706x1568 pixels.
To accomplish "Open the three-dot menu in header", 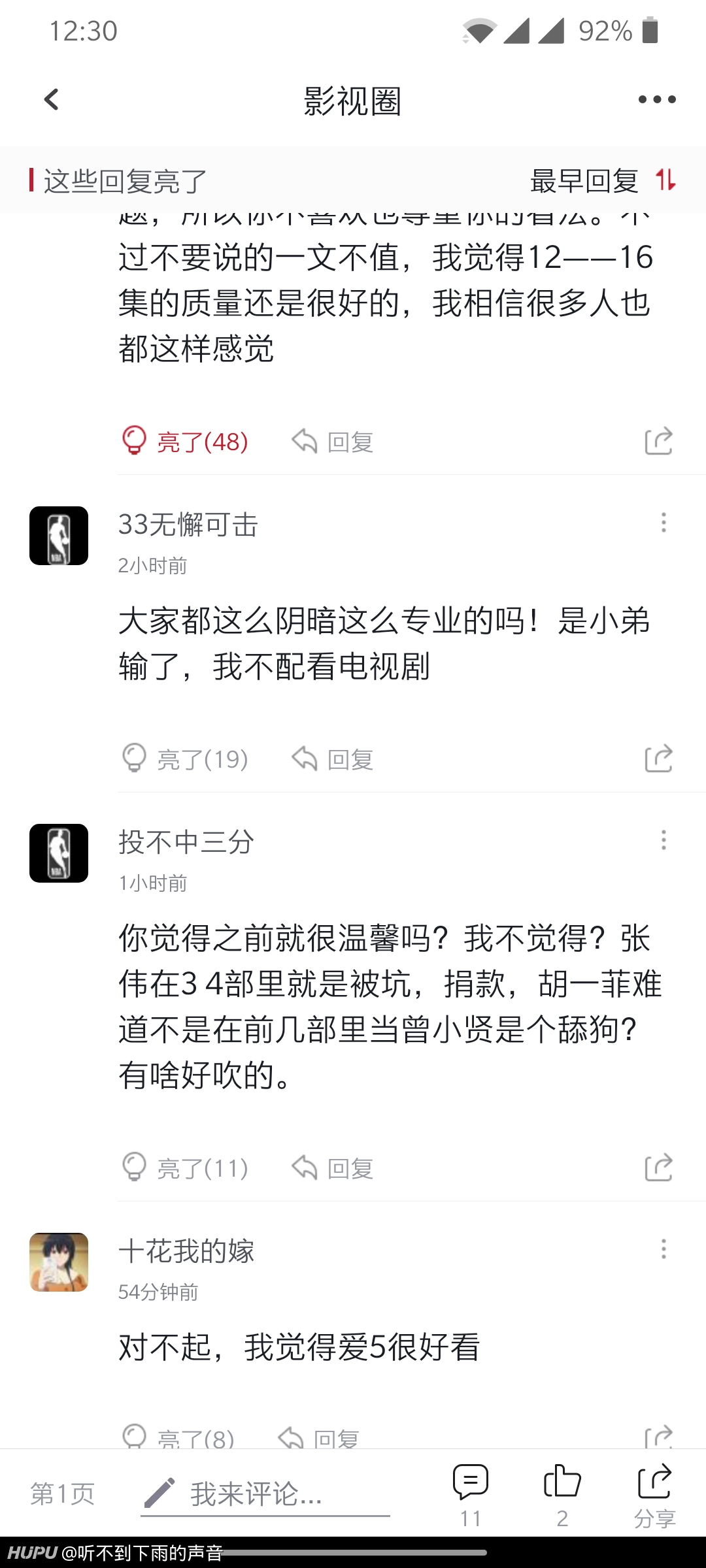I will (x=657, y=100).
